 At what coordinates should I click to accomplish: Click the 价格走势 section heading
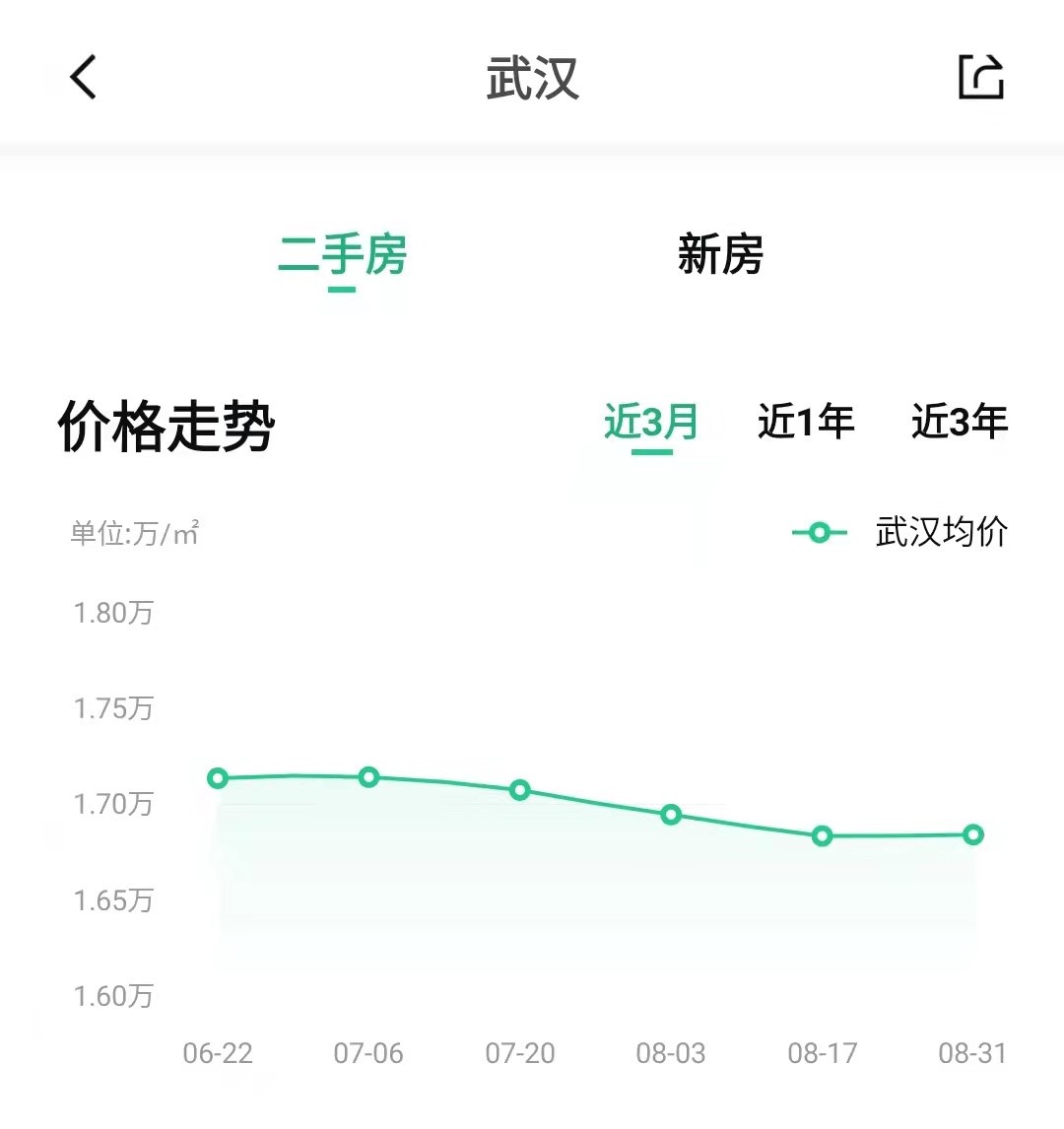167,421
